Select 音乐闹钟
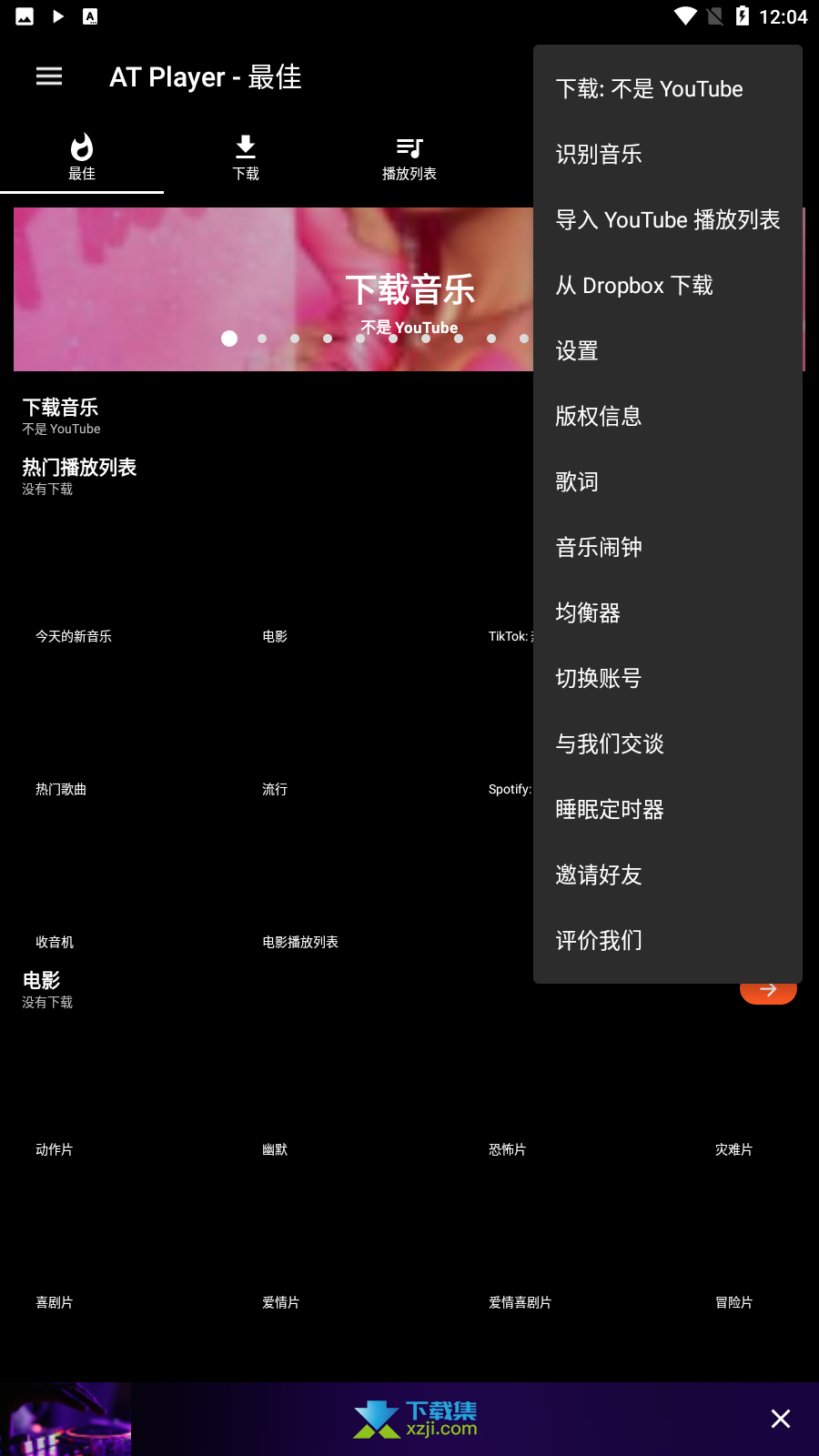The width and height of the screenshot is (819, 1456). (668, 548)
